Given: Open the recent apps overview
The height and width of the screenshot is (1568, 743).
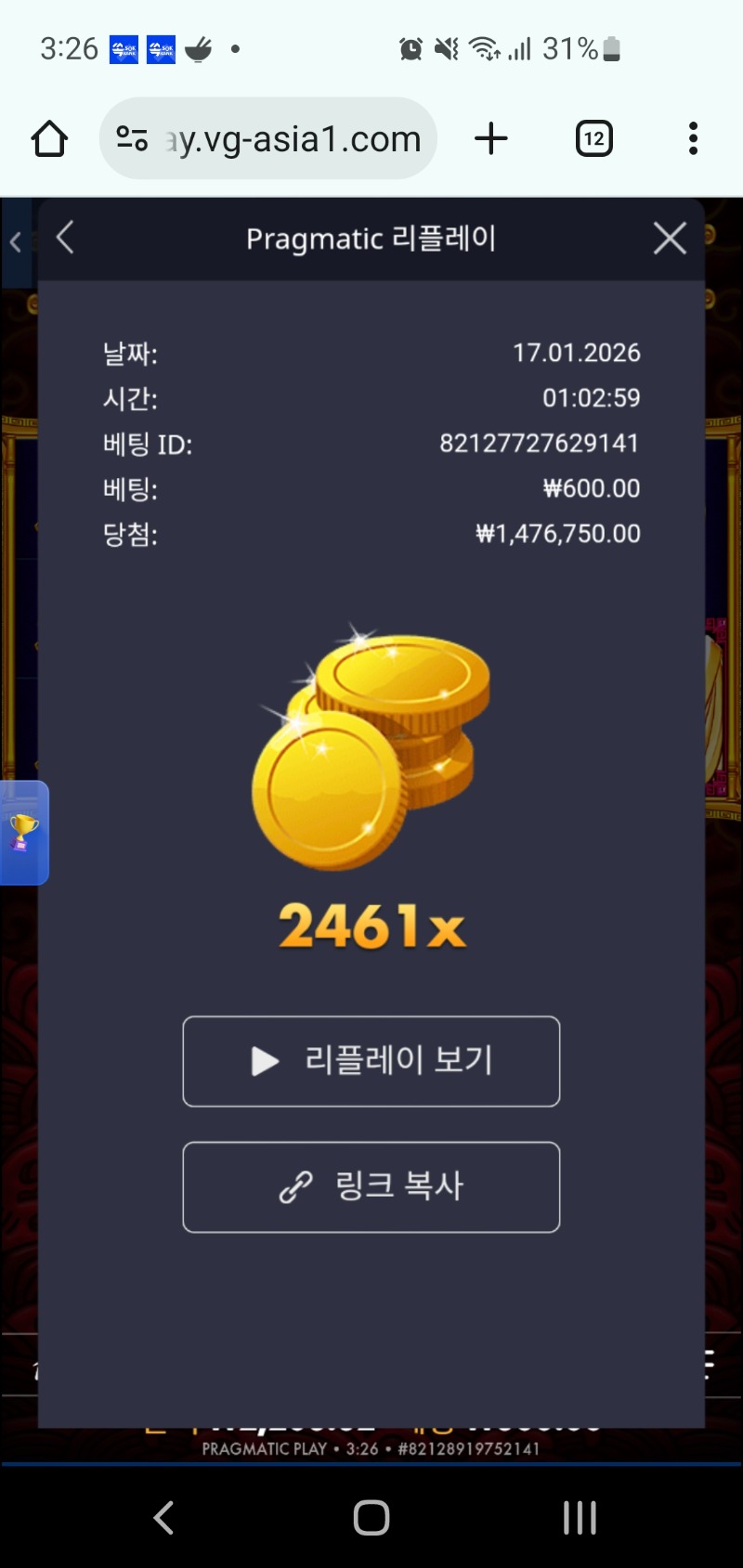Looking at the screenshot, I should (x=580, y=1518).
